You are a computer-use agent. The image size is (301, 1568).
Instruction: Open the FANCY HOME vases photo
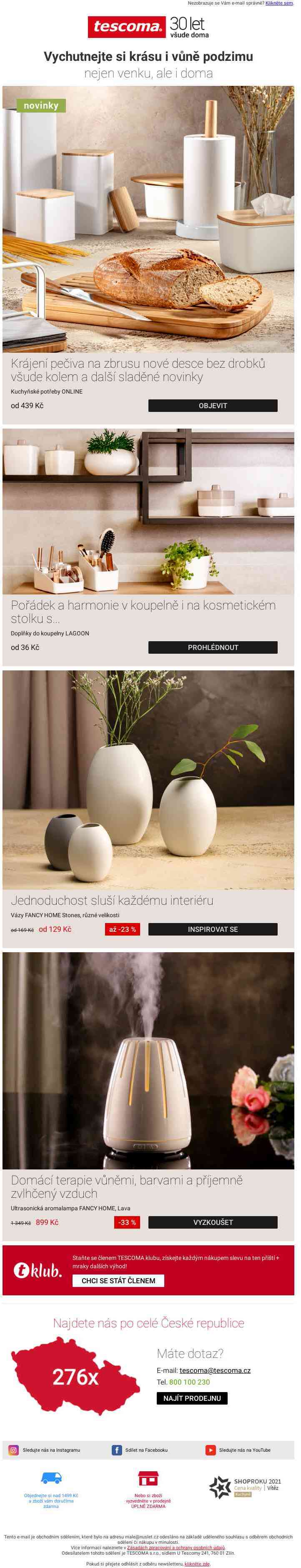(148, 780)
